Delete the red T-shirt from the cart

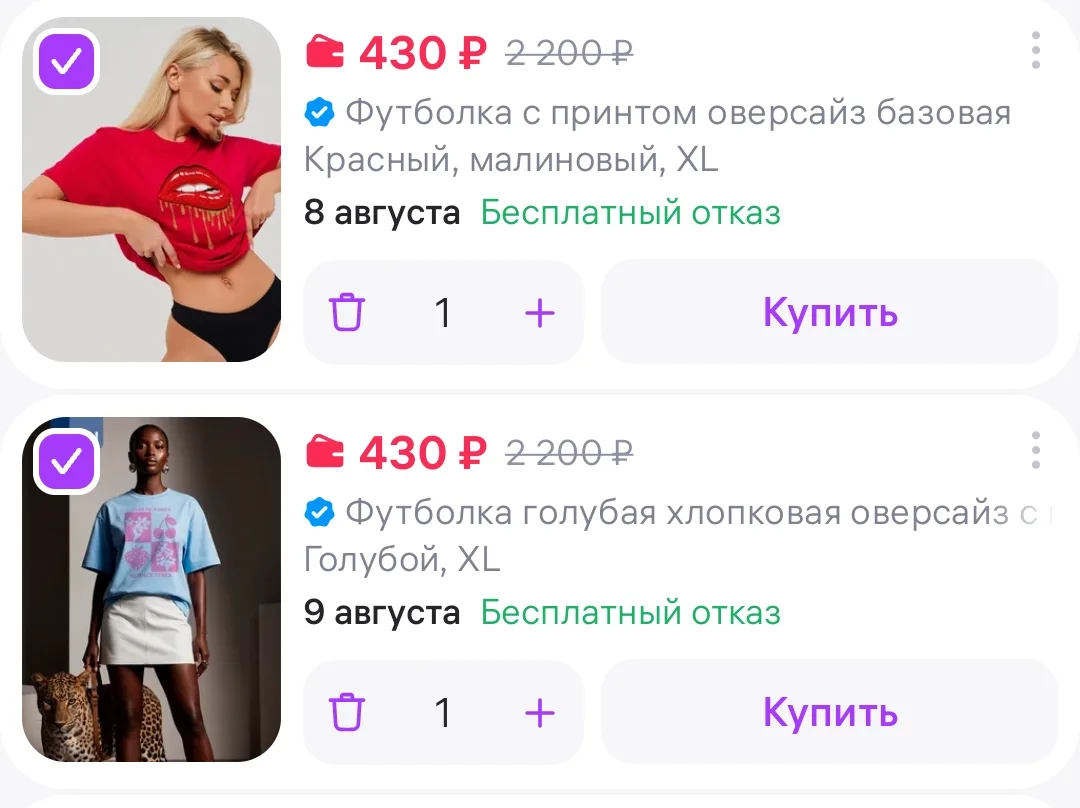click(x=346, y=313)
